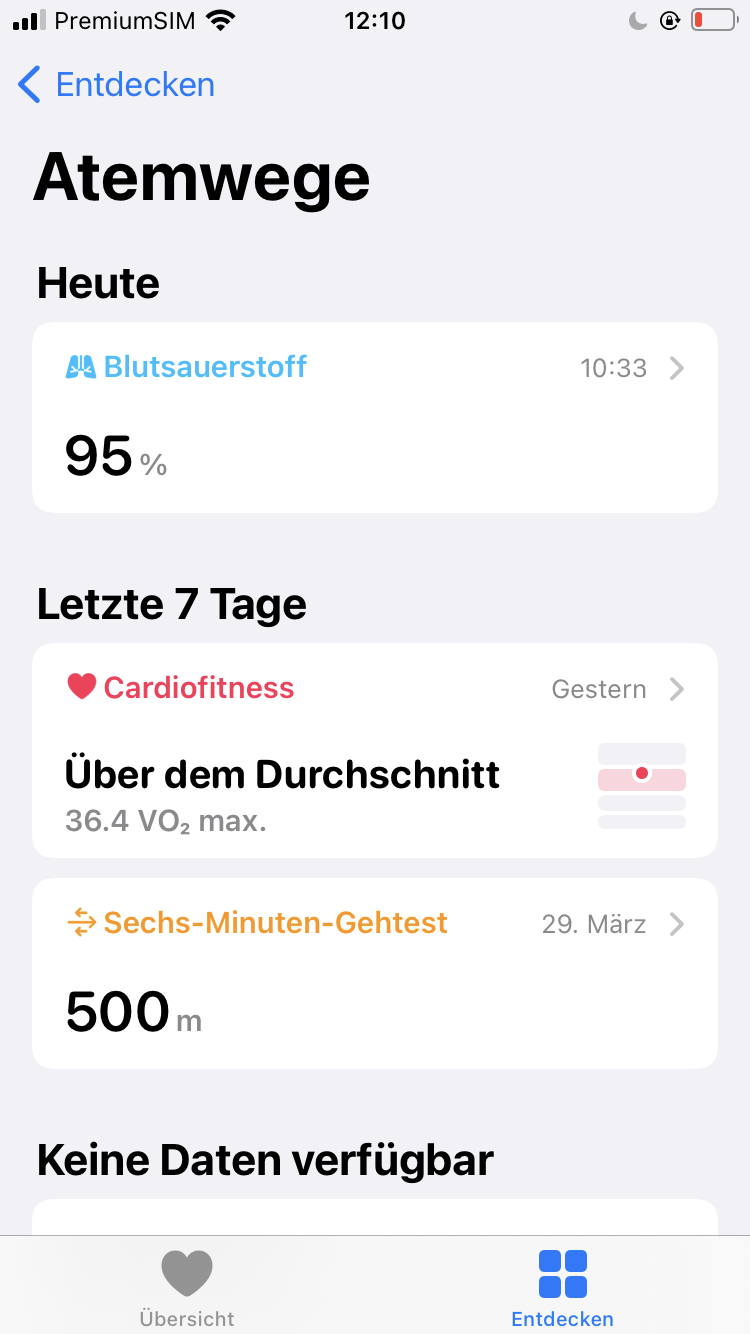
Task: Open the Blutsauerstoff card
Action: tap(374, 417)
